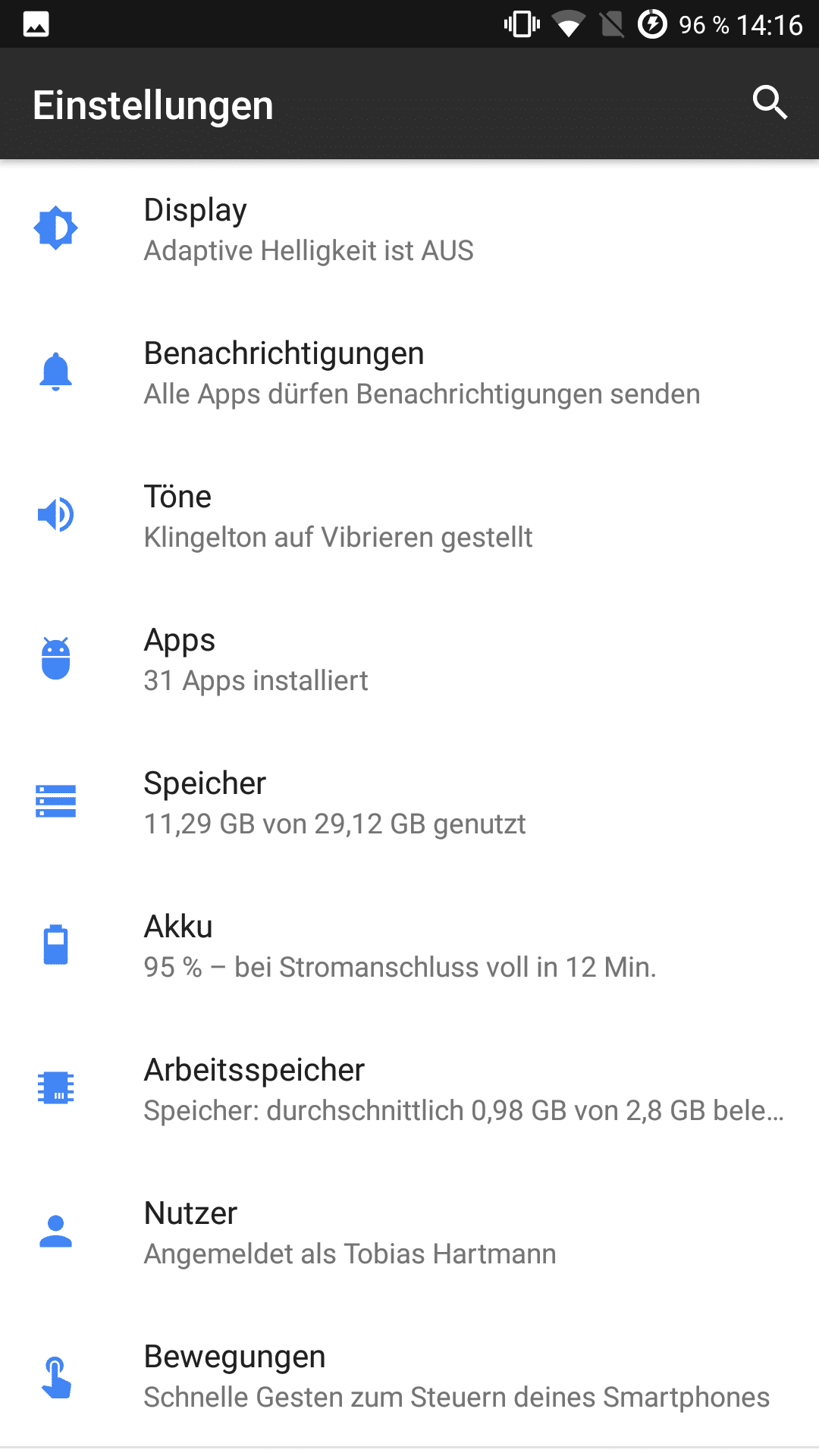
Task: Open Akku battery settings
Action: click(409, 946)
